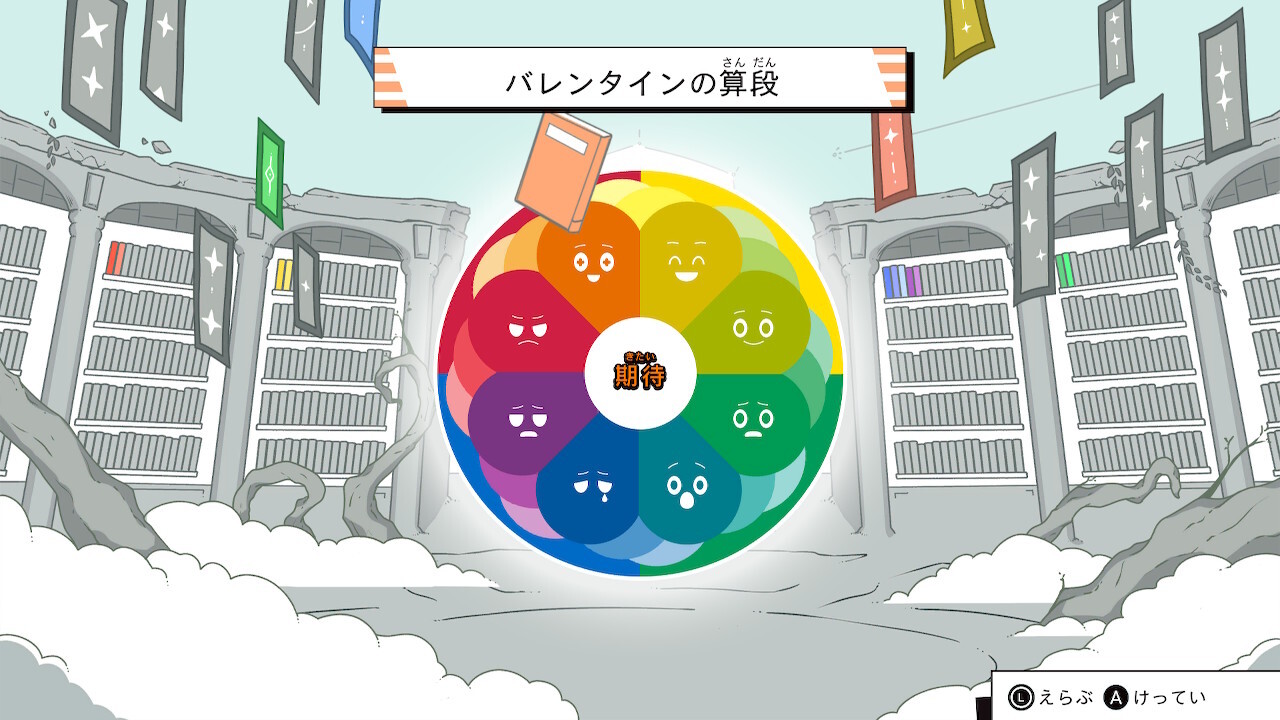Pick the yellow-green calm face segment
This screenshot has width=1280, height=720.
(x=752, y=328)
